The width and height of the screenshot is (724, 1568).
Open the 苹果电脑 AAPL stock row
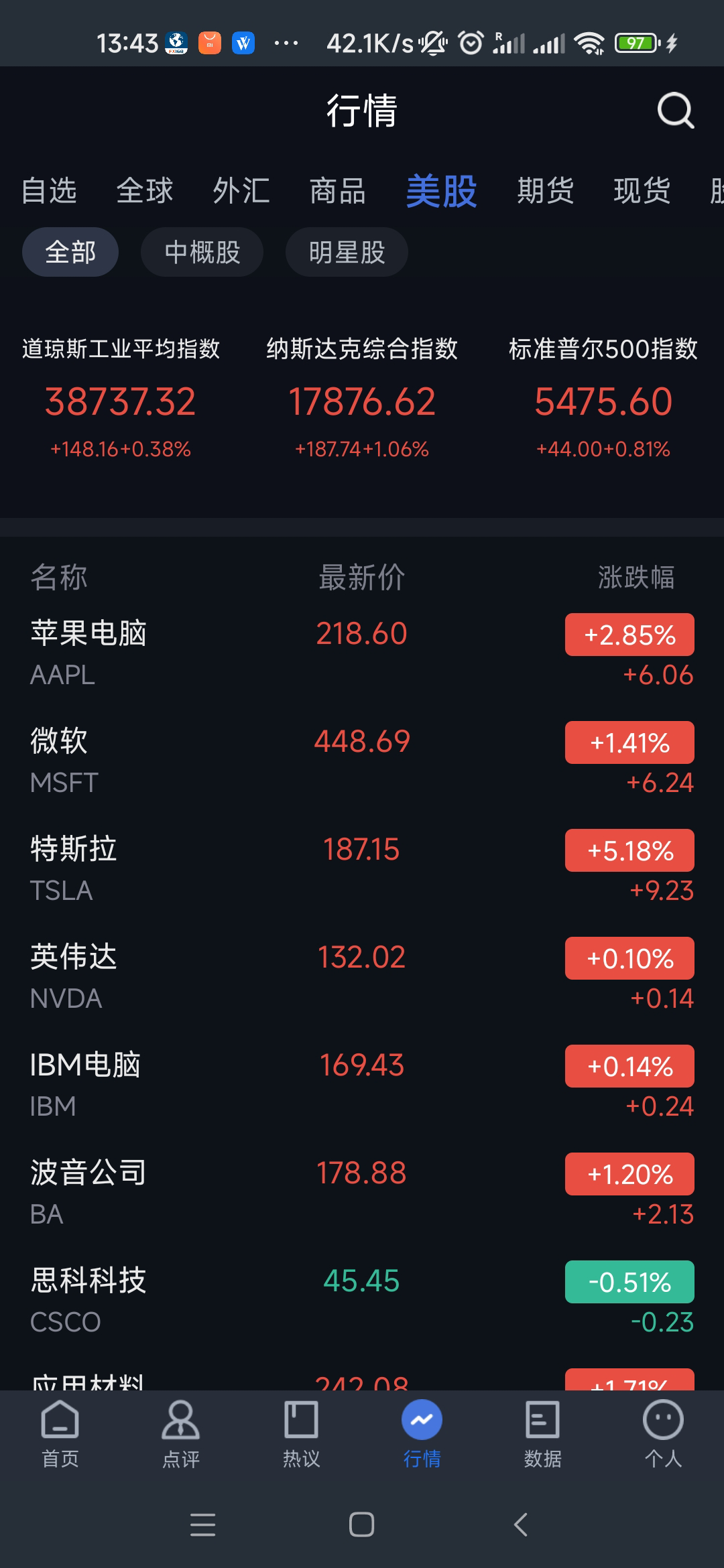362,652
